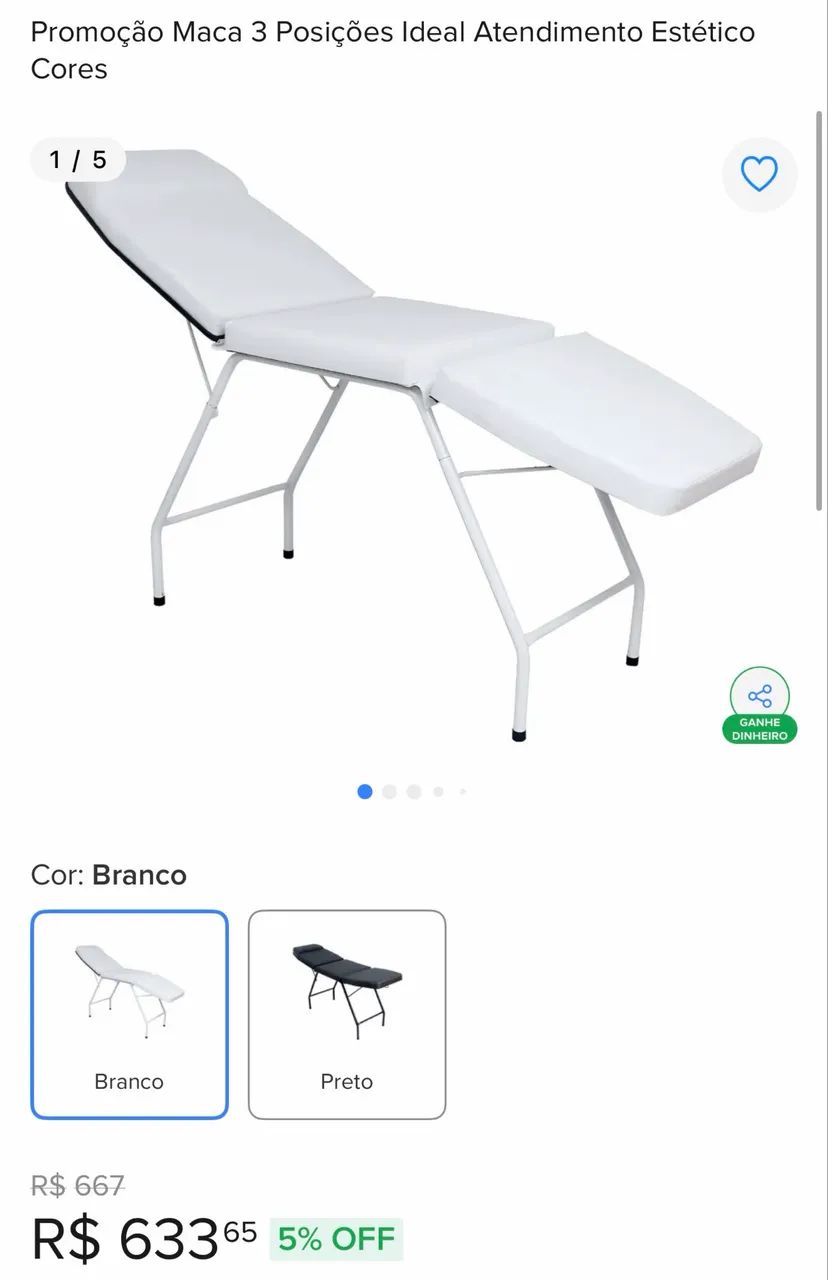Click the share network symbol inside green circle

[x=760, y=695]
